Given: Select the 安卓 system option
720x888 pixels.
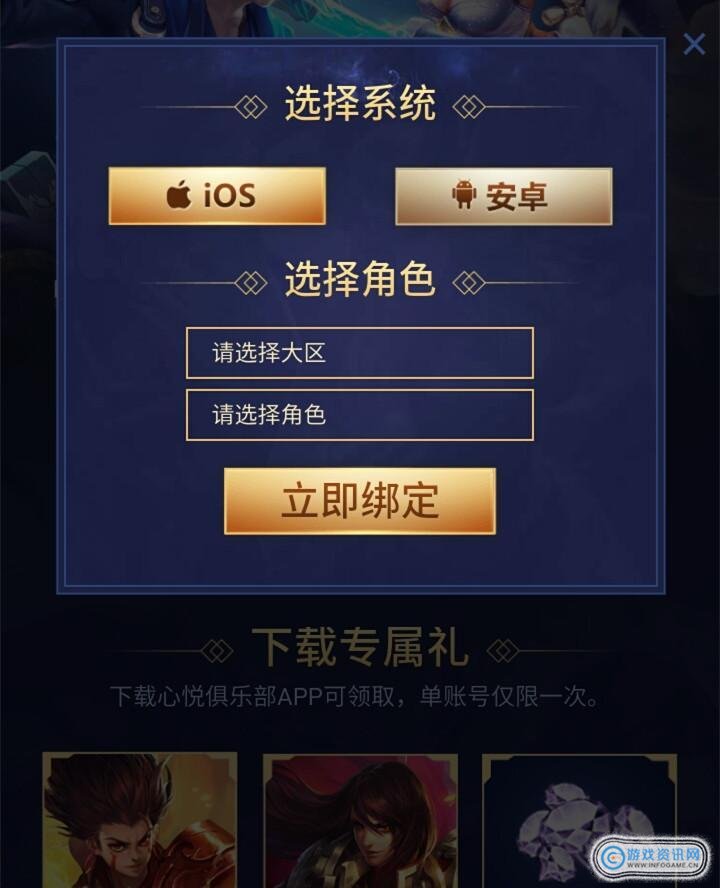Looking at the screenshot, I should tap(503, 196).
